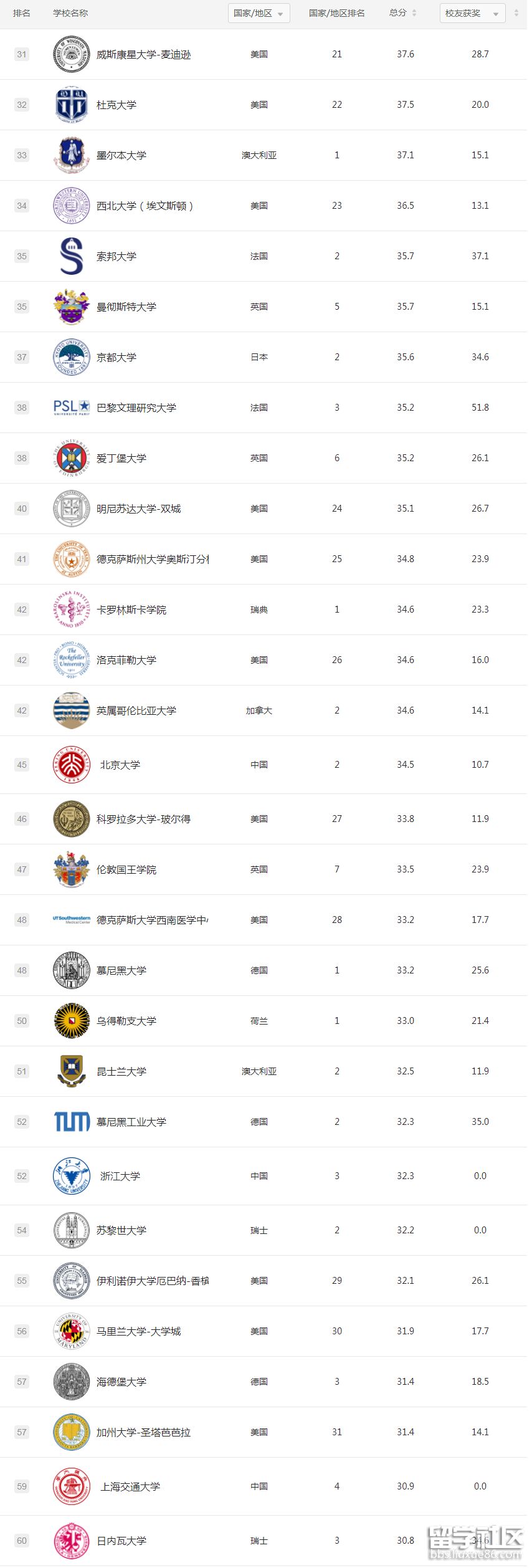Open the 国家/地区 filter dropdown
Image resolution: width=532 pixels, height=1568 pixels.
pos(259,13)
